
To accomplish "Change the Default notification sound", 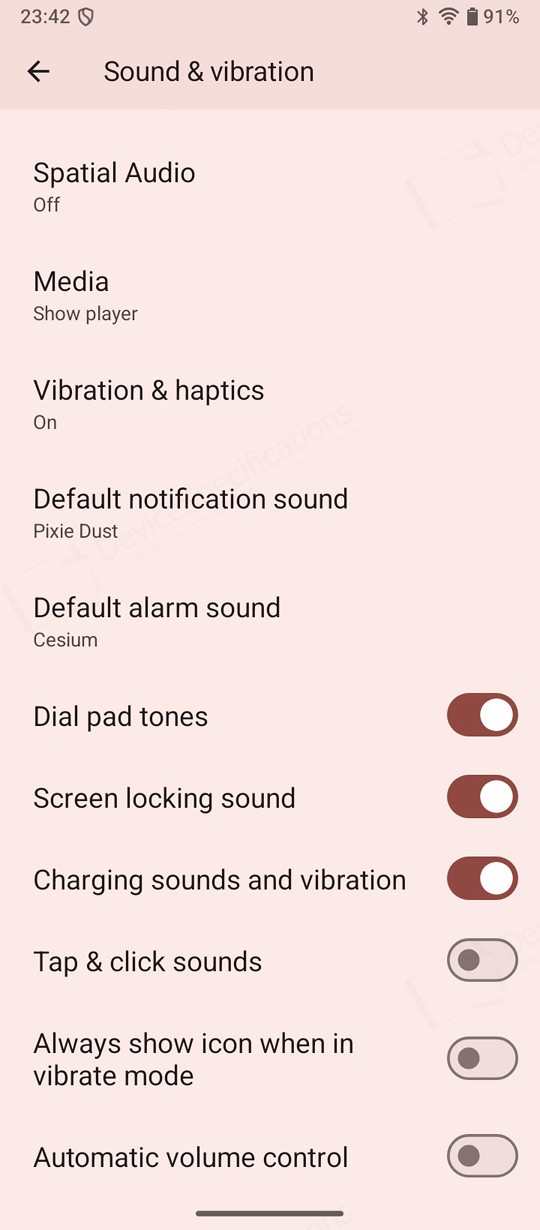I will pos(270,514).
